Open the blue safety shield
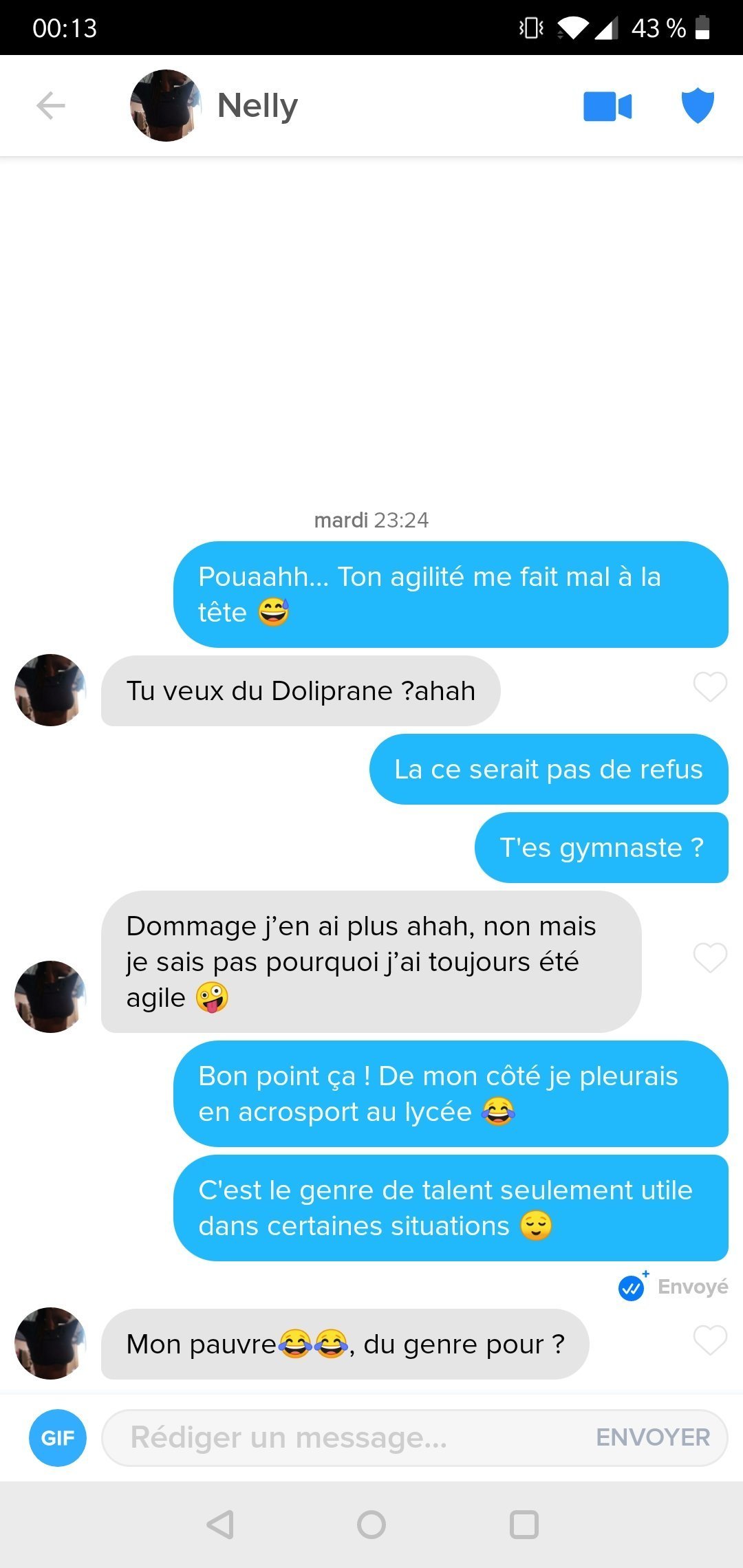The image size is (743, 1568). pos(698,106)
